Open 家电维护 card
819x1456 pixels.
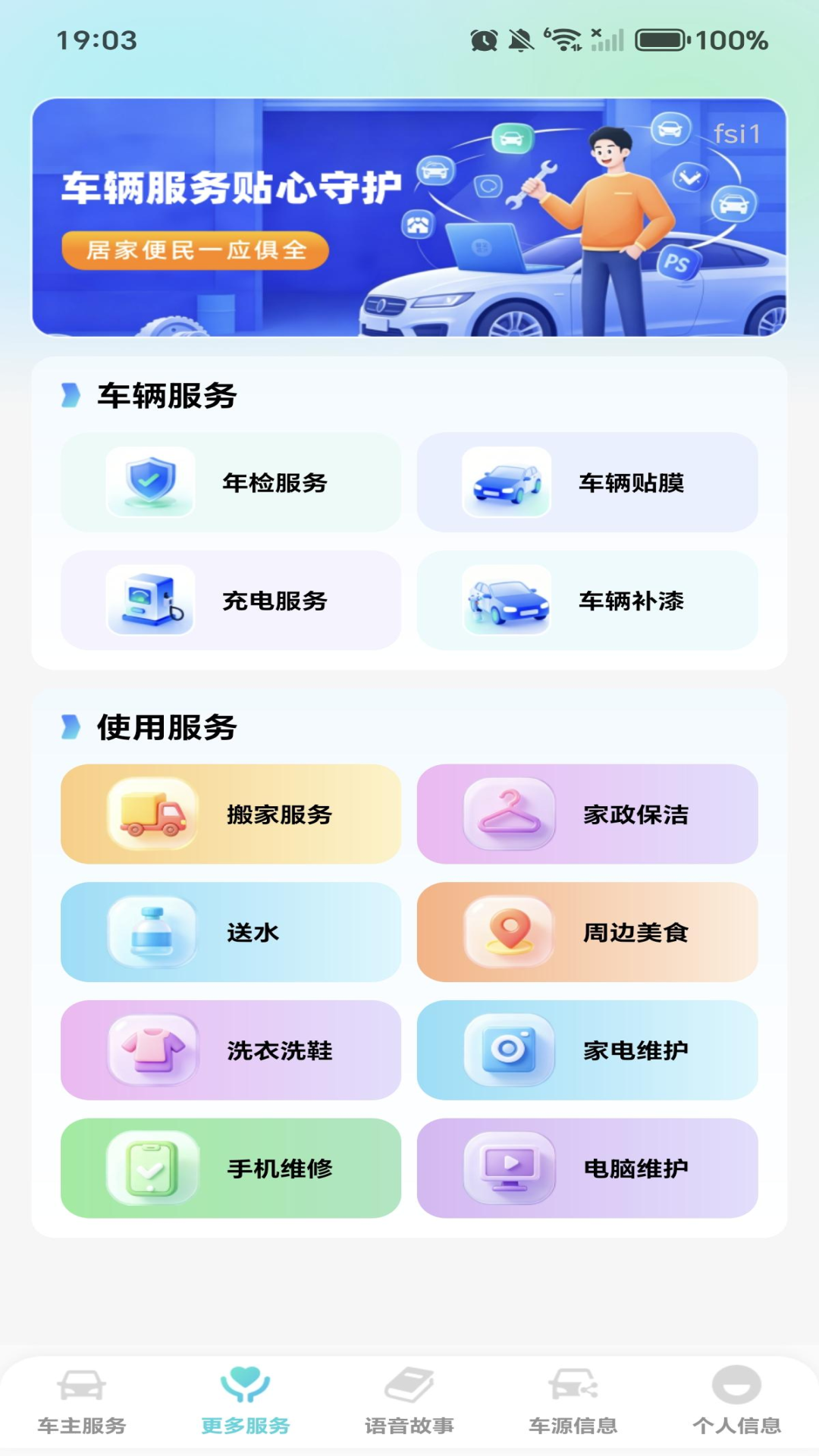(x=587, y=1050)
